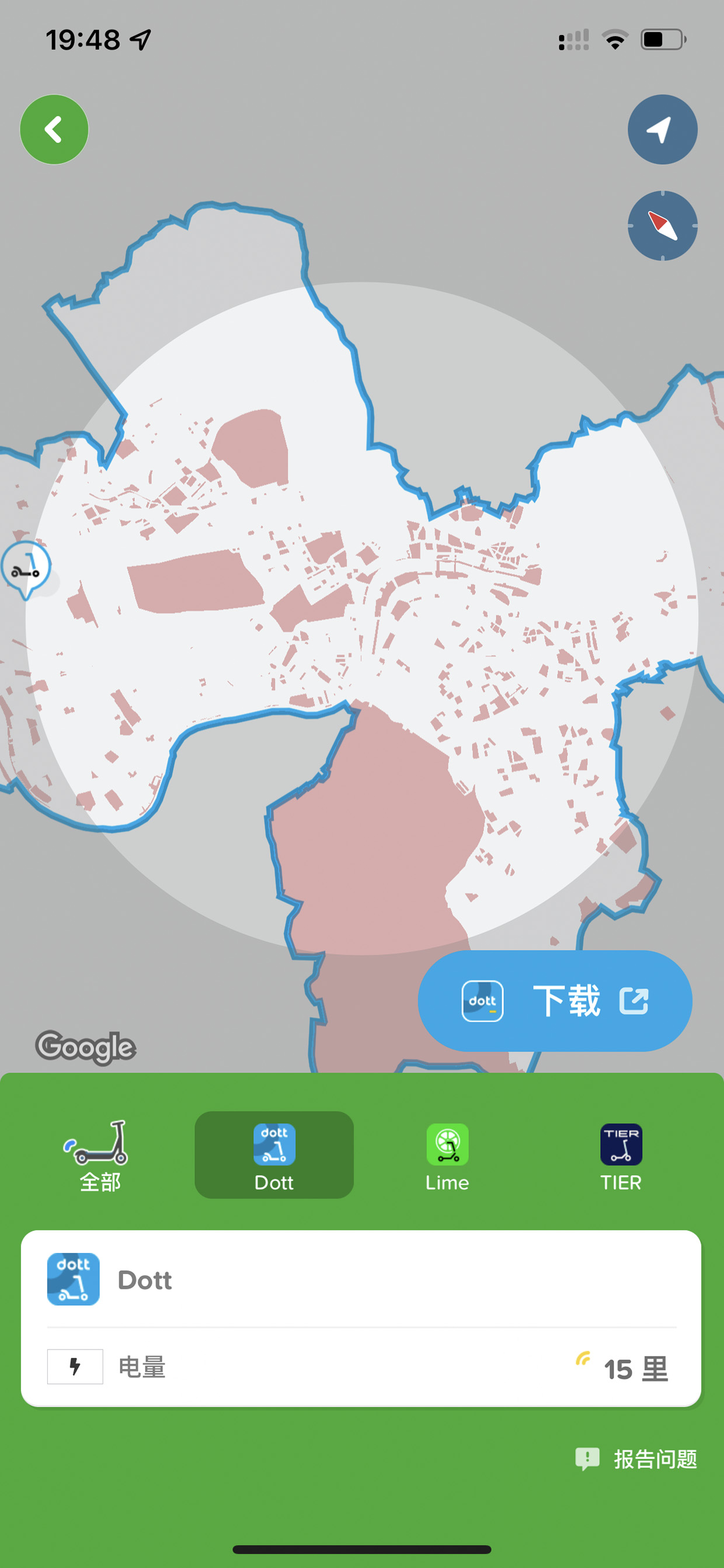Go back with the green arrow button
724x1568 pixels.
[54, 130]
